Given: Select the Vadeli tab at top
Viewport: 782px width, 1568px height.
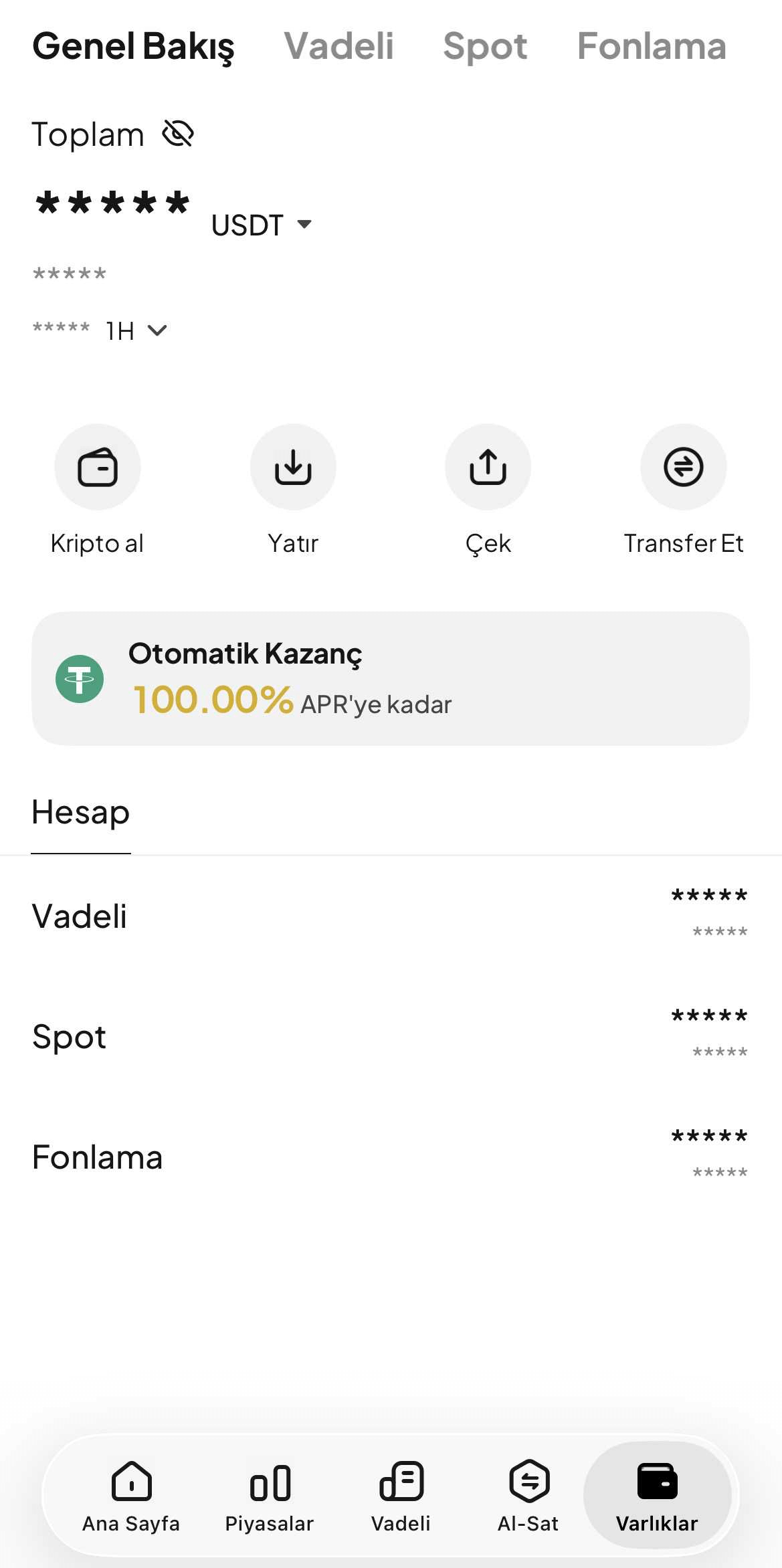Looking at the screenshot, I should point(340,45).
